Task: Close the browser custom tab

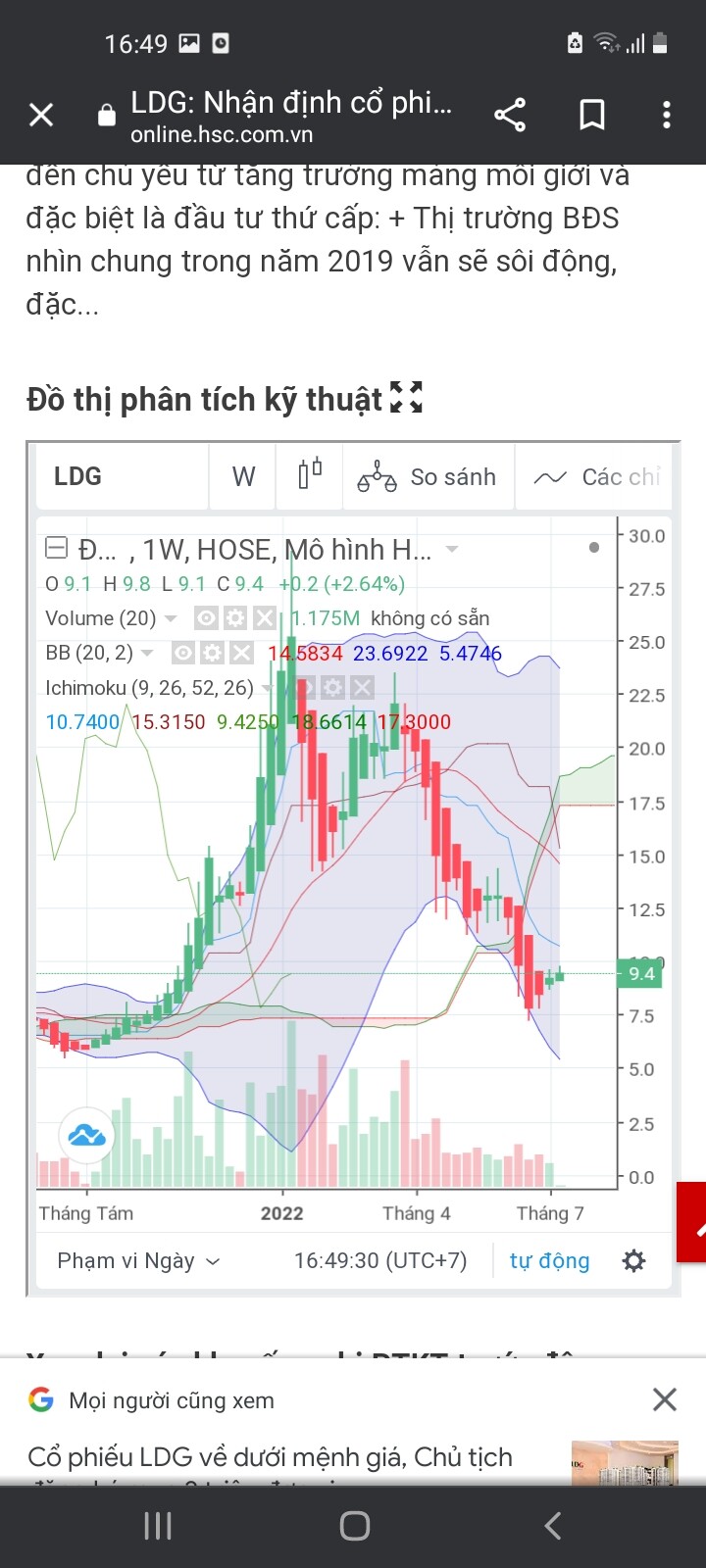Action: click(x=41, y=116)
